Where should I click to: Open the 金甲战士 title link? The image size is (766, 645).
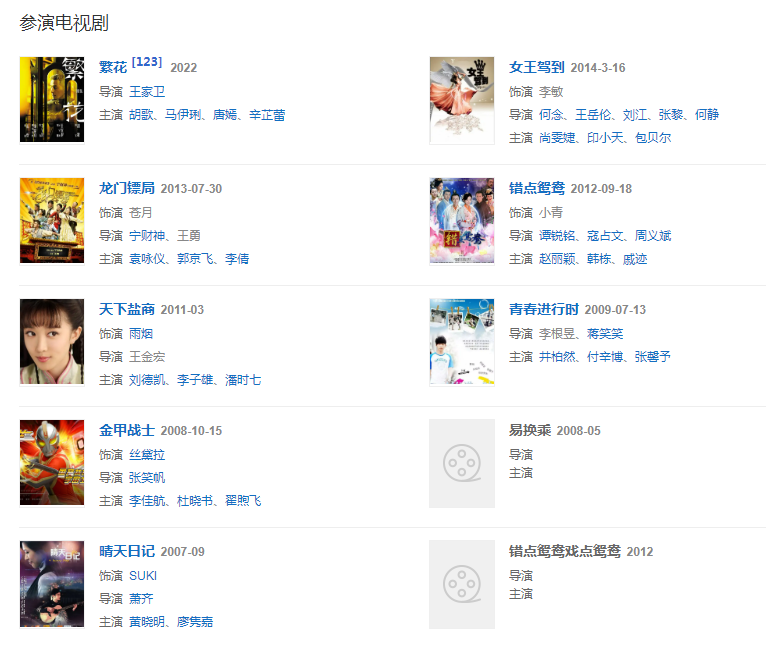(127, 430)
